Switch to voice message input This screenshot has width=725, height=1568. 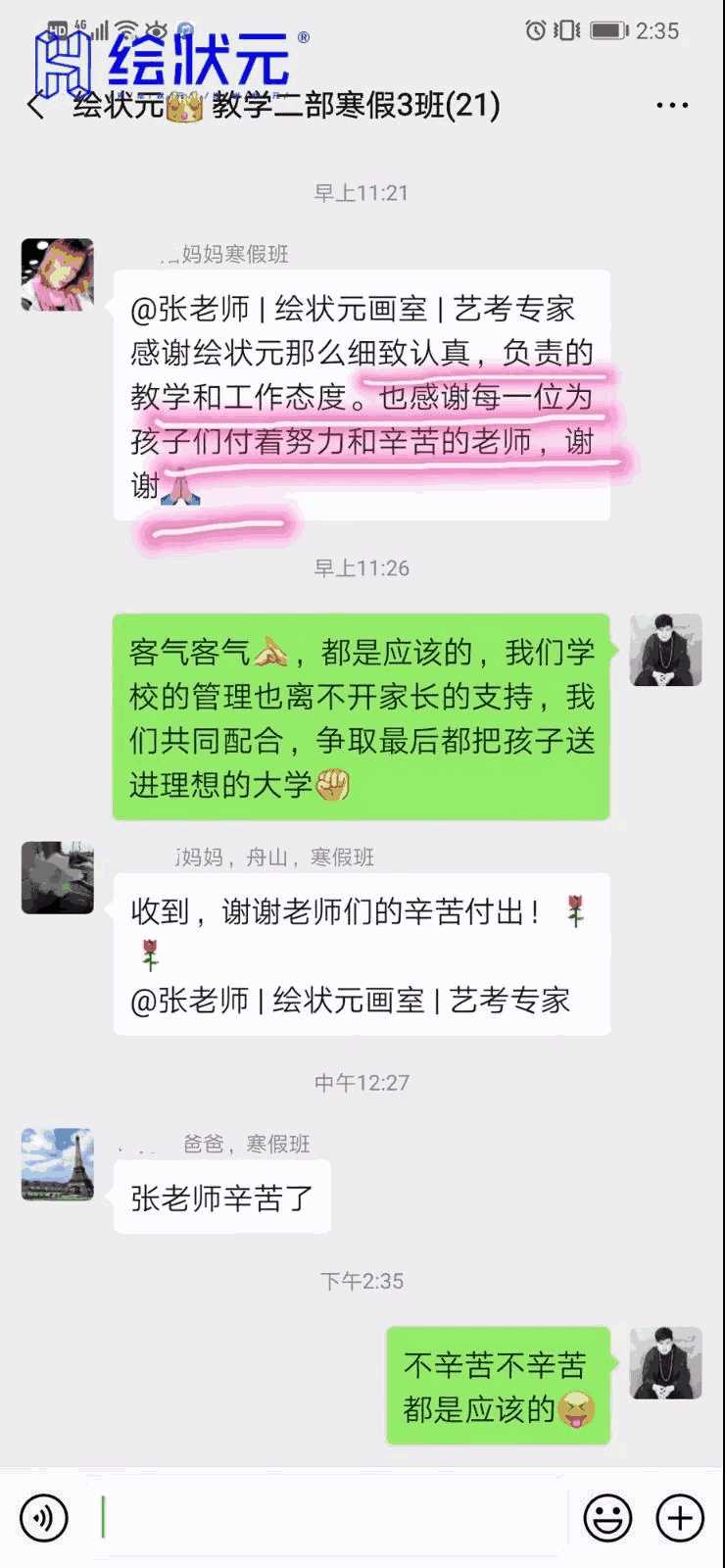tap(44, 1518)
